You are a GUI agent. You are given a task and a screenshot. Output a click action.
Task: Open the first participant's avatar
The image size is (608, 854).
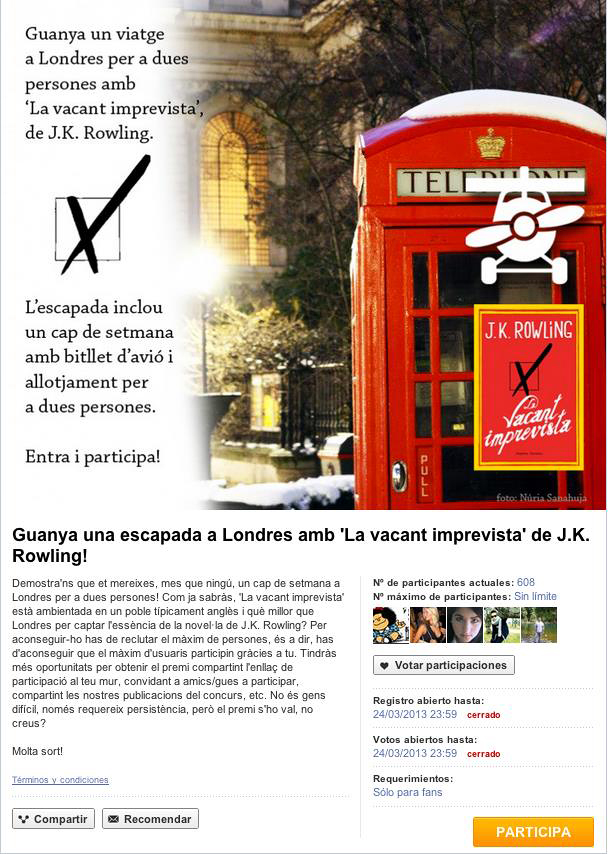[x=390, y=625]
